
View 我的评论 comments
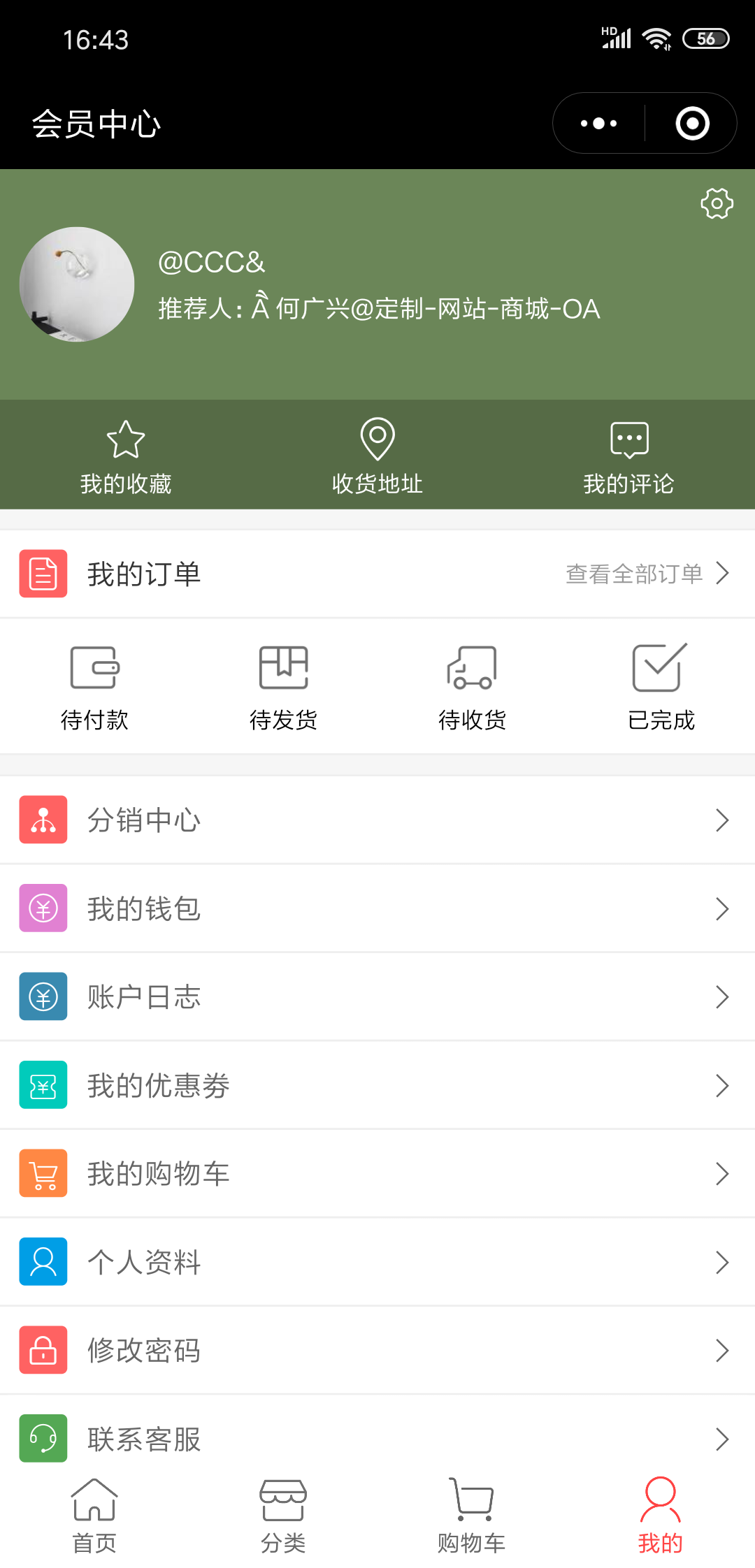point(629,457)
